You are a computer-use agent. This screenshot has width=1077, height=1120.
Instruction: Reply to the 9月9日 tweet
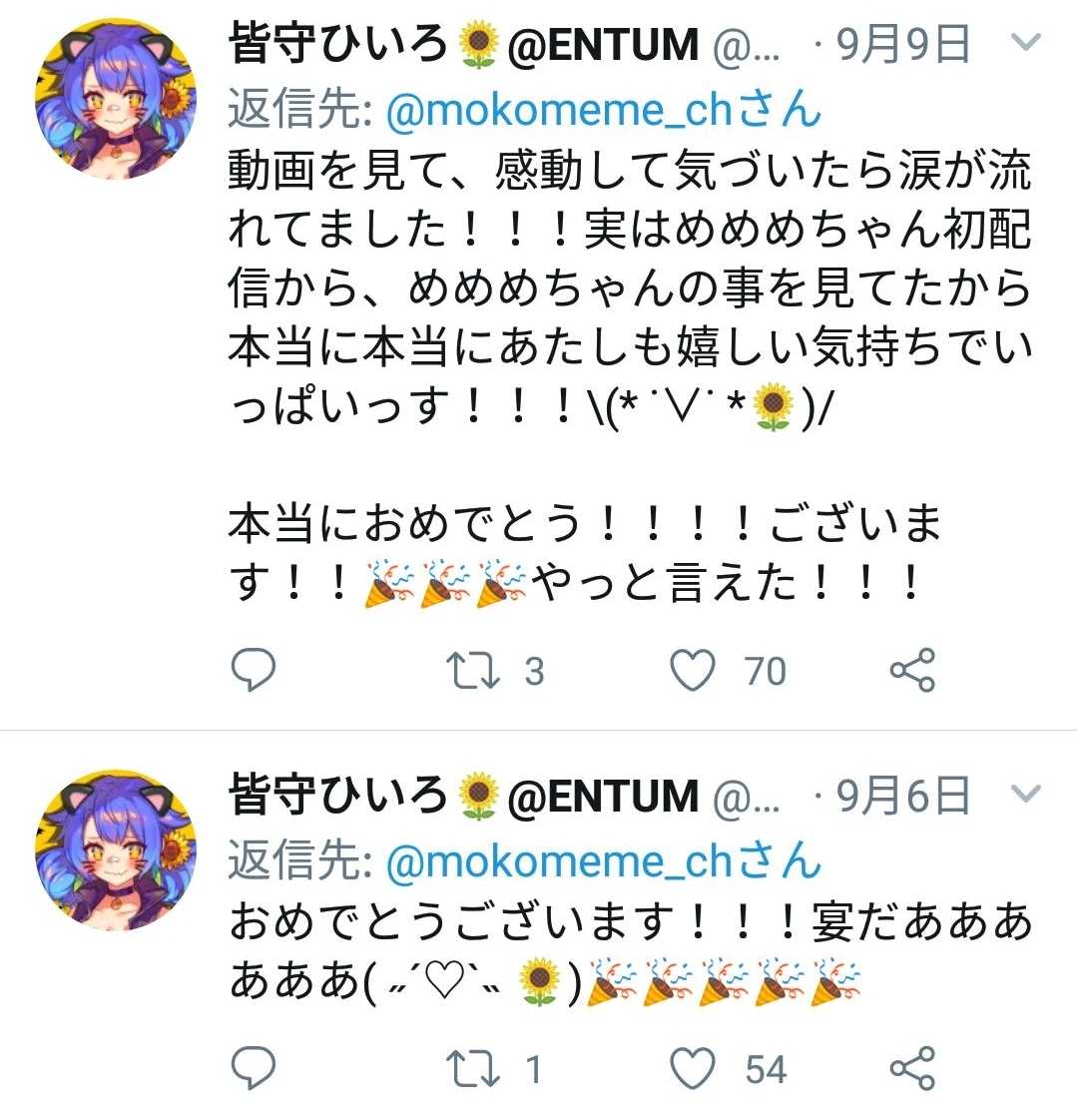254,671
